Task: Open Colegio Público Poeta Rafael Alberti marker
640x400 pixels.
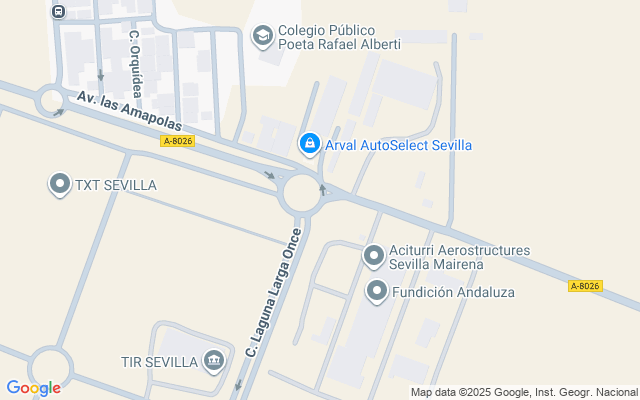Action: (x=263, y=37)
